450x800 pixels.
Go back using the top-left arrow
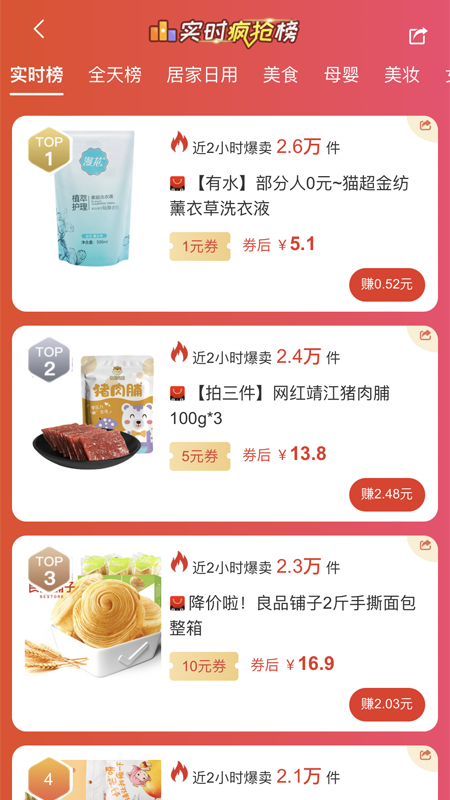[x=39, y=29]
